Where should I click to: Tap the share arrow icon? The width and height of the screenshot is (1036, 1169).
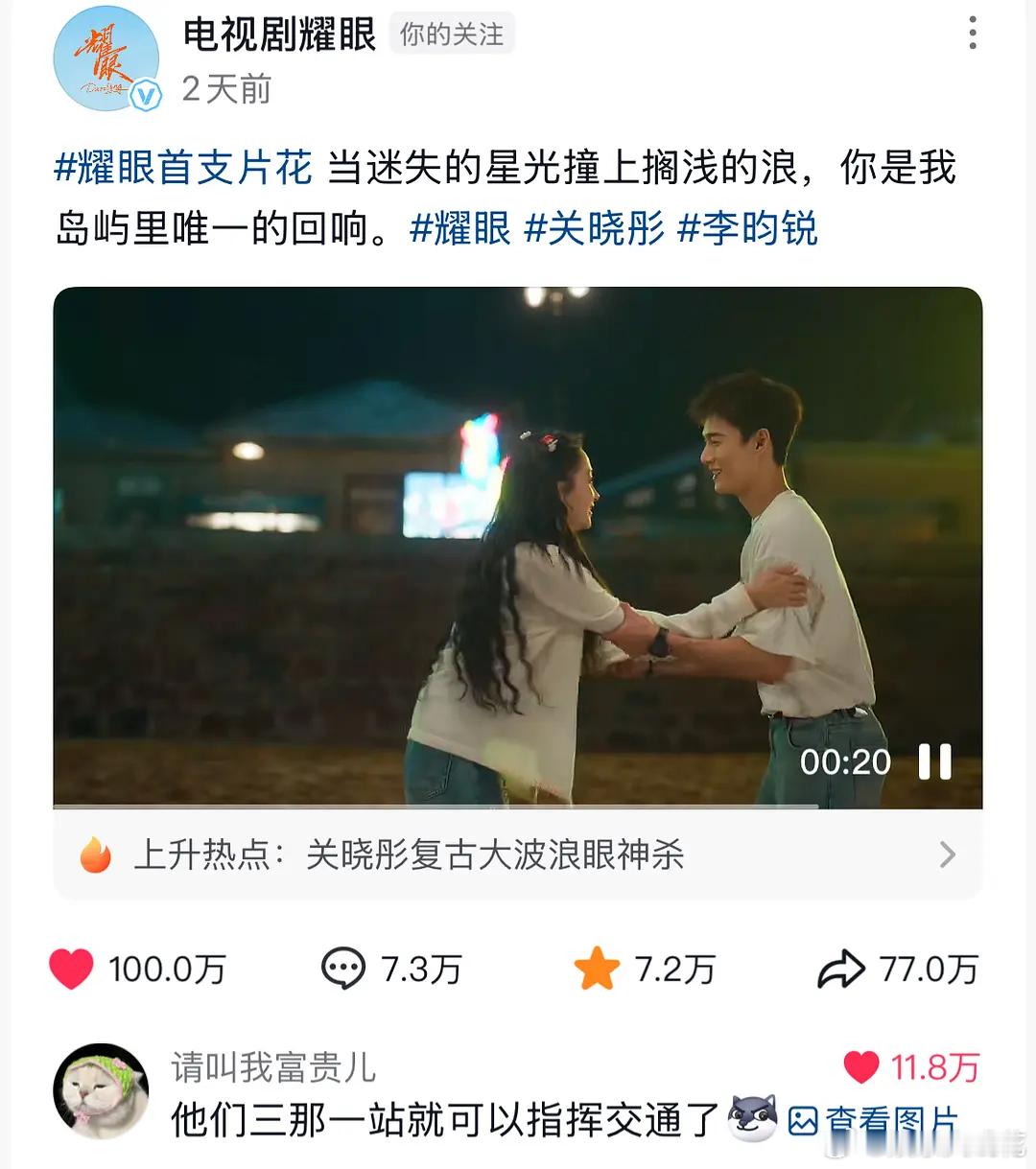click(842, 969)
